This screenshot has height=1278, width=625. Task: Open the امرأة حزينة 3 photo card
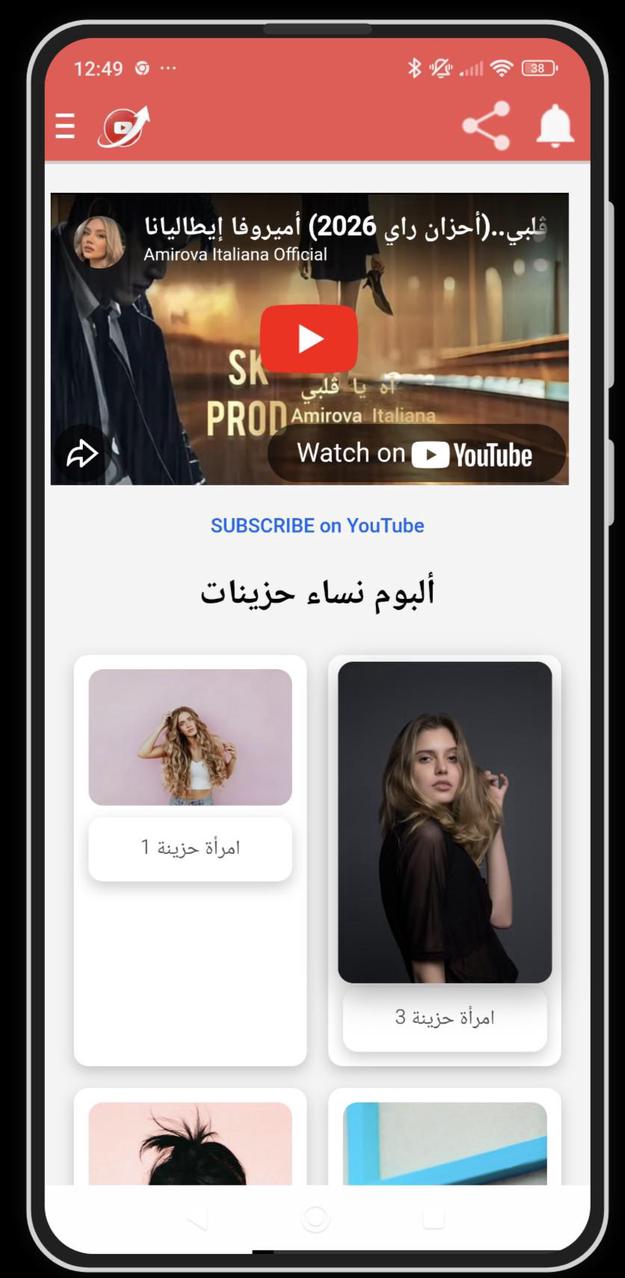[x=444, y=822]
